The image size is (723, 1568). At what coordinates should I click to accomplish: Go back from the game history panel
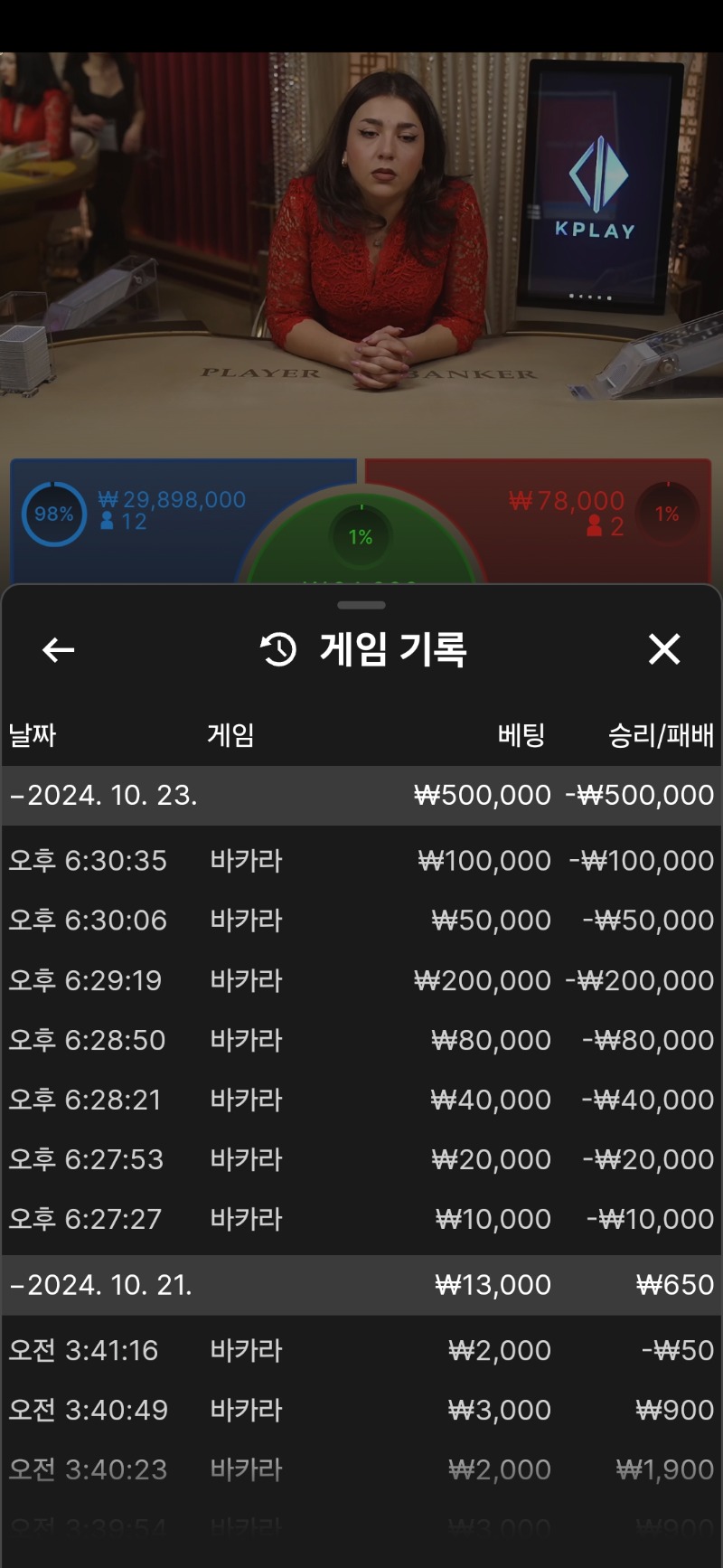[x=59, y=649]
